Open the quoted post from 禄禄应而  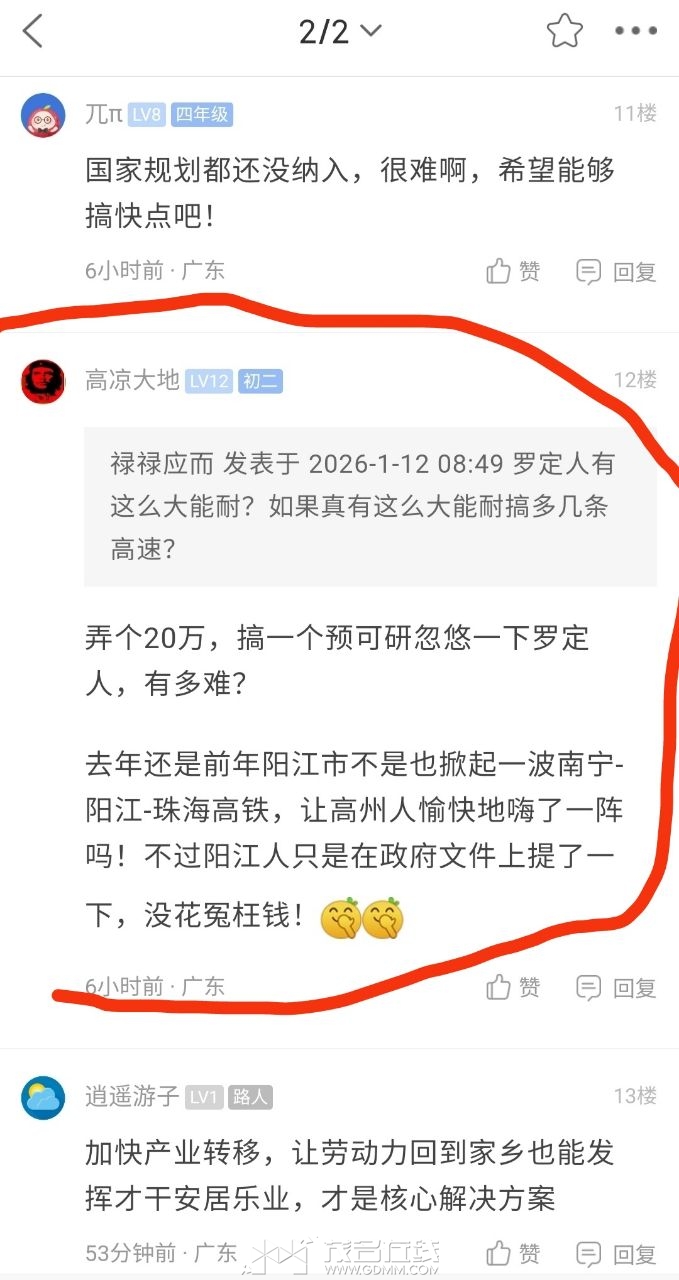[x=370, y=505]
